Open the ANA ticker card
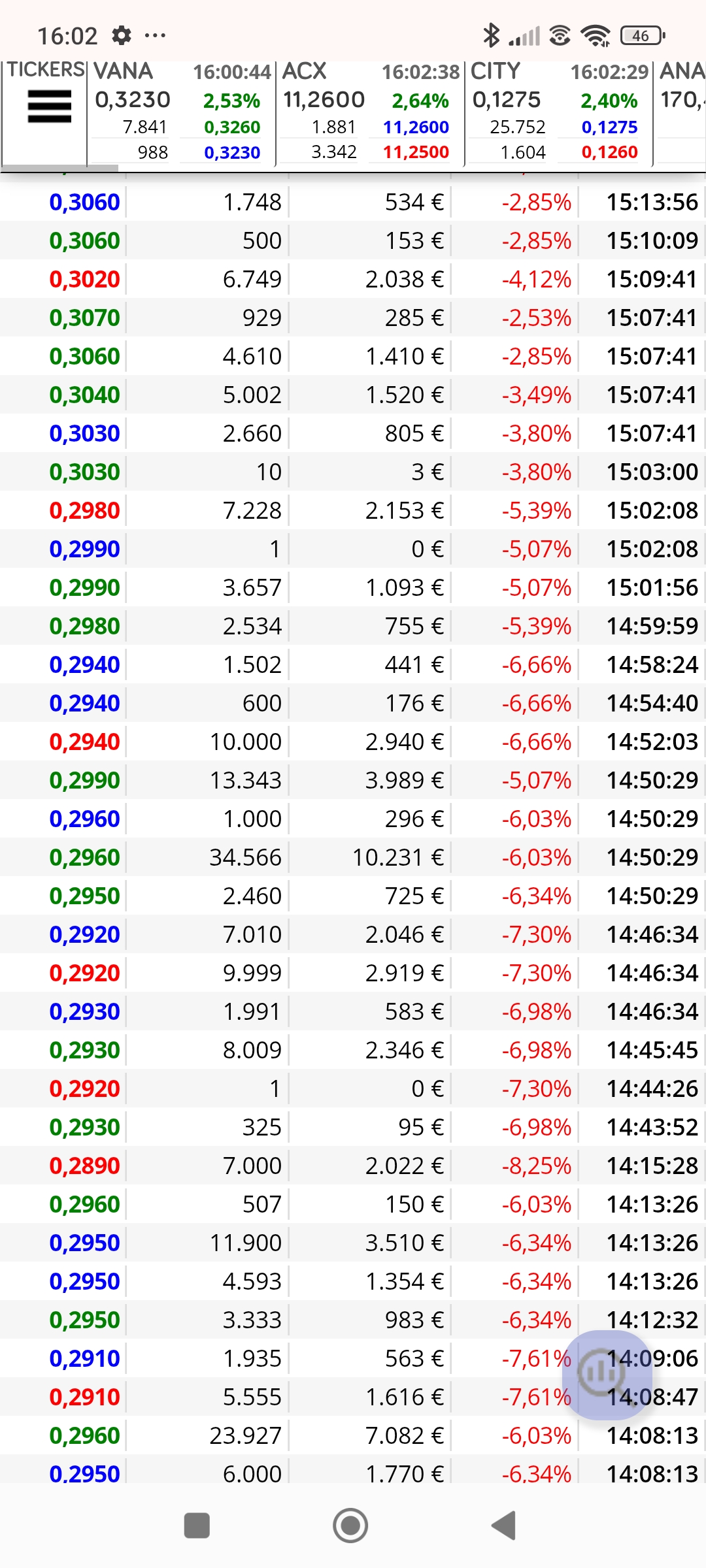 (681, 112)
